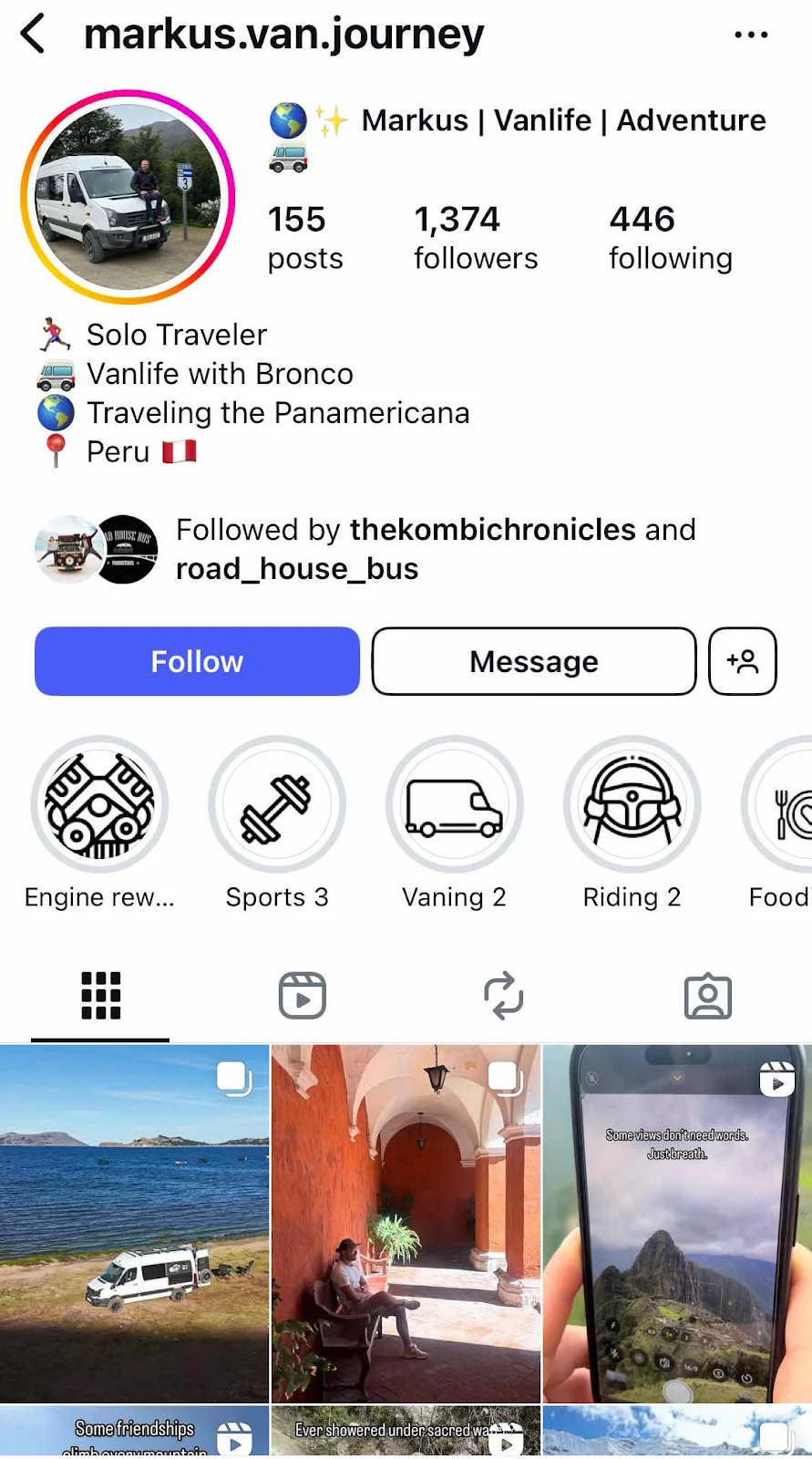Screen dimensions: 812x1459
Task: Show suggested similar accounts
Action: tap(743, 661)
